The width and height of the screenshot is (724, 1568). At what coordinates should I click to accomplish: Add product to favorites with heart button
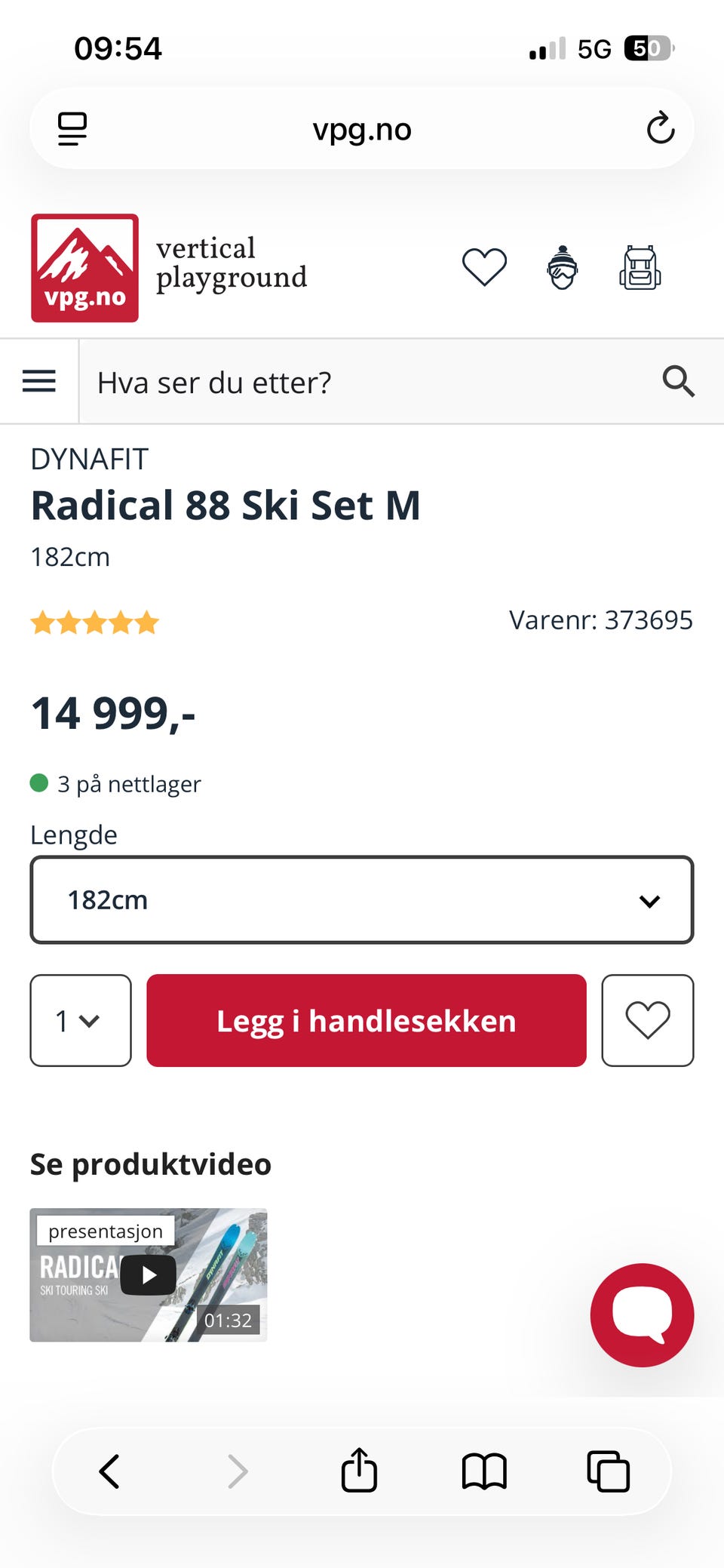pyautogui.click(x=648, y=1020)
